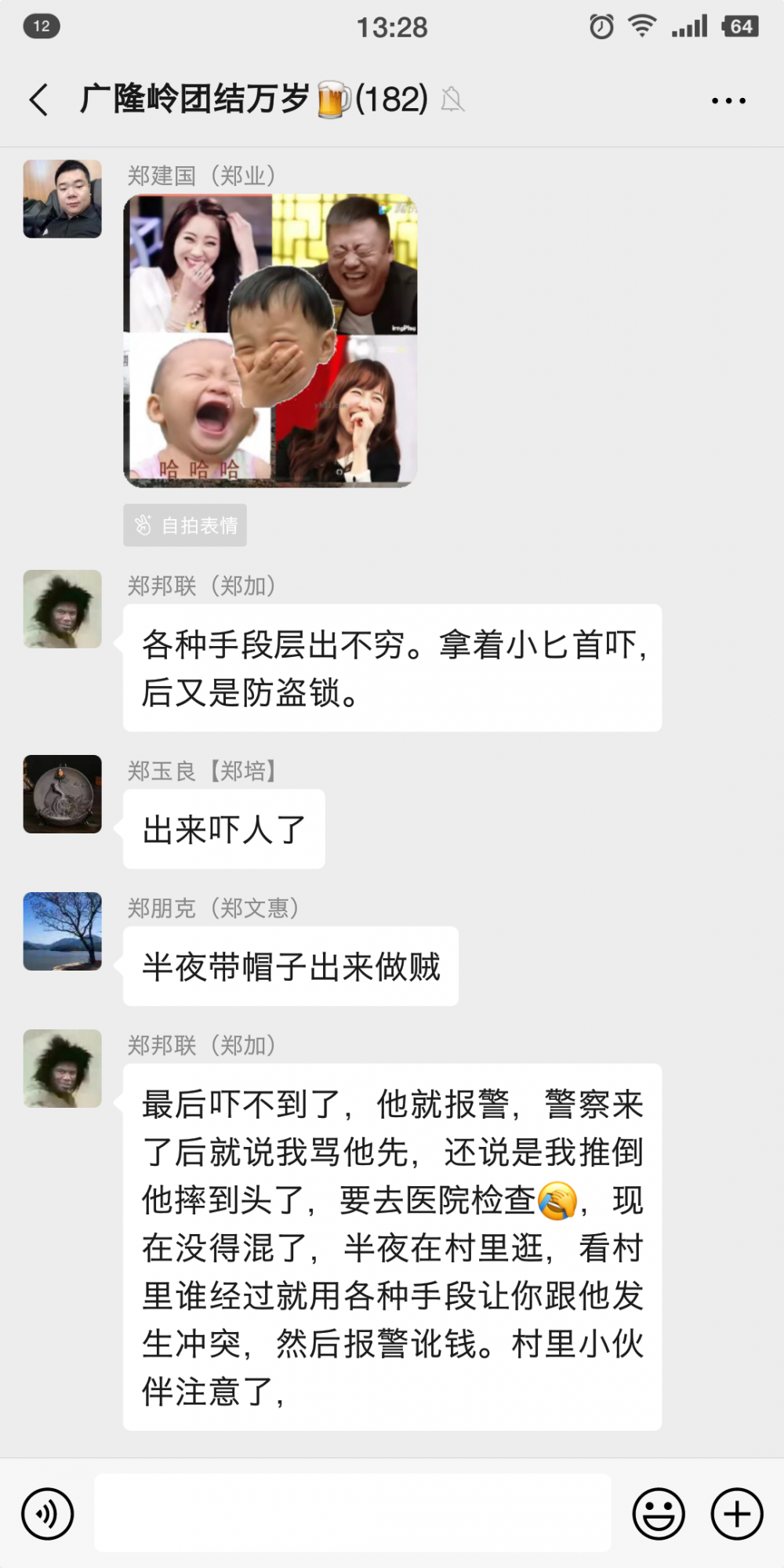Open 郑建国's profile avatar
This screenshot has height=1568, width=784.
[x=63, y=199]
